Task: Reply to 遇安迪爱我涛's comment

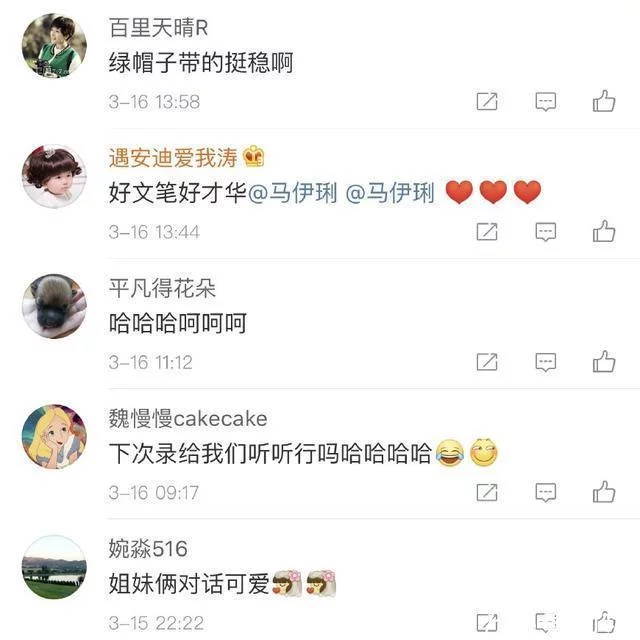Action: (x=545, y=232)
